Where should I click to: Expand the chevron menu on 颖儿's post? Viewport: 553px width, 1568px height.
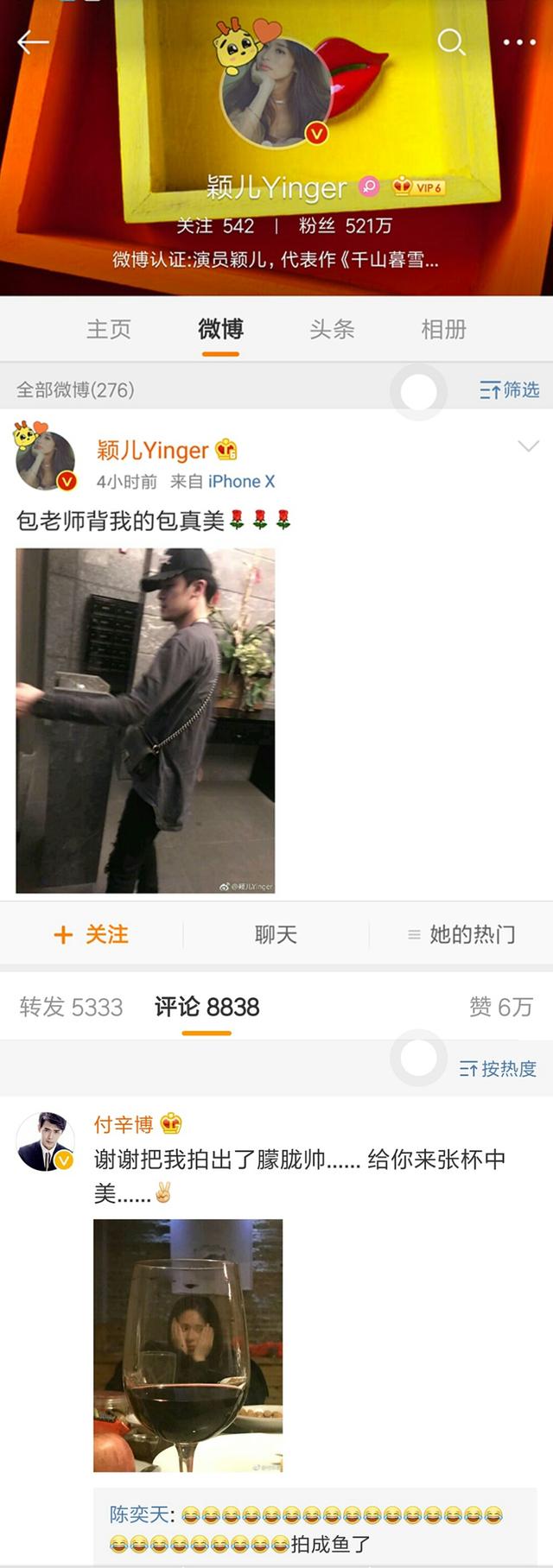[527, 446]
